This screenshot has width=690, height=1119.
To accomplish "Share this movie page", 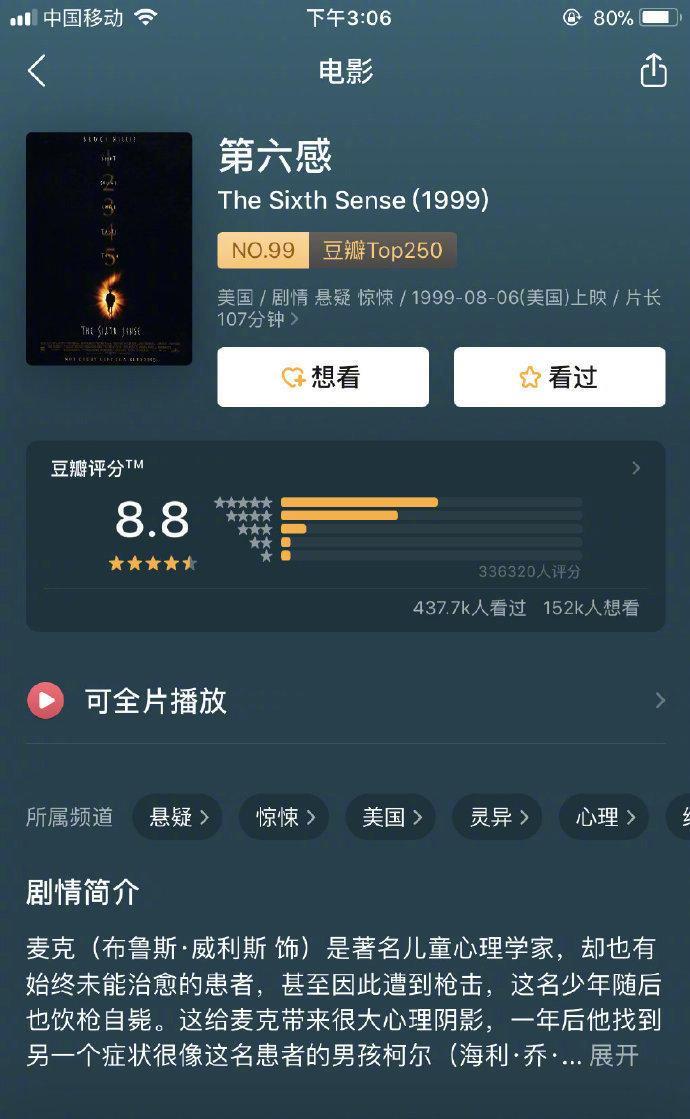I will tap(653, 71).
